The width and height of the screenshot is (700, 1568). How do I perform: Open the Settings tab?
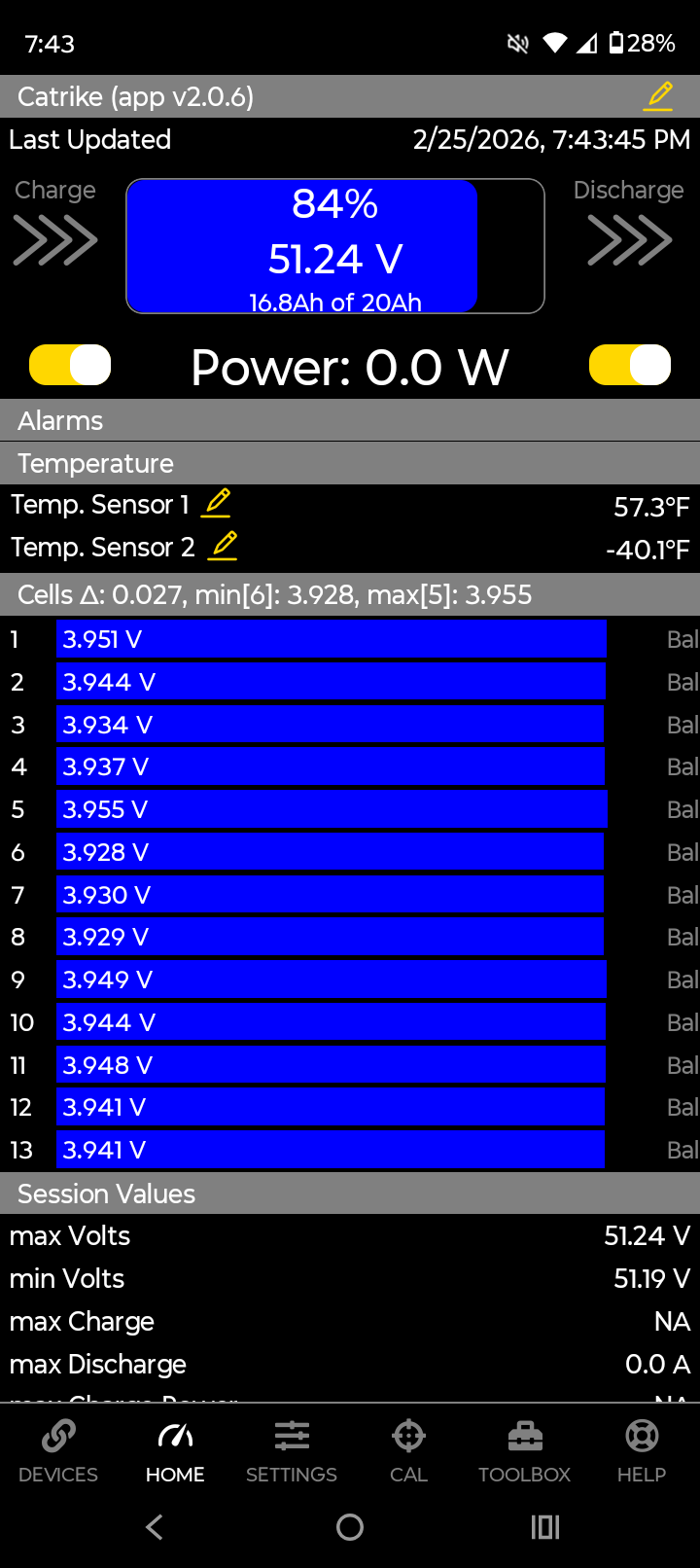point(292,1451)
